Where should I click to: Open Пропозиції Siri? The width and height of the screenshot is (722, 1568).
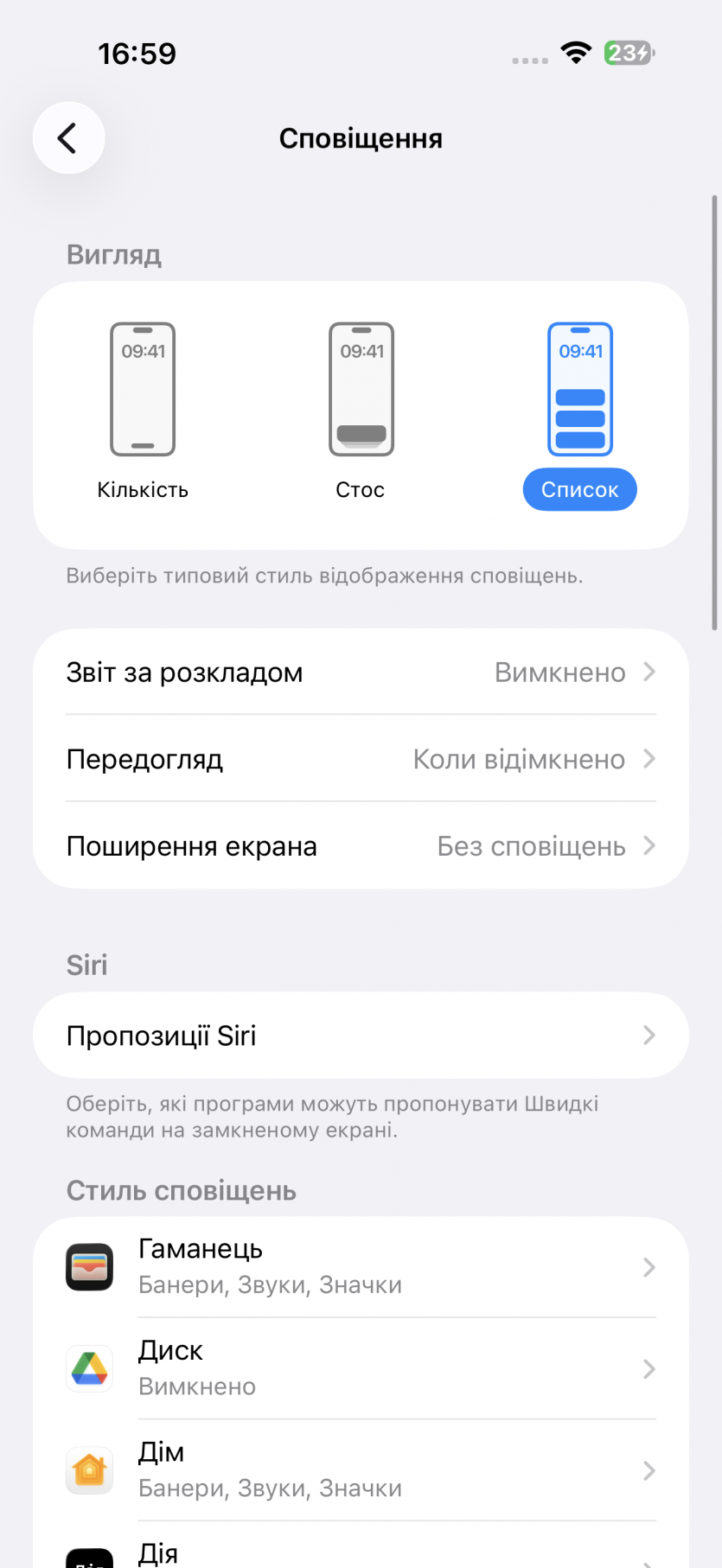[x=361, y=1036]
